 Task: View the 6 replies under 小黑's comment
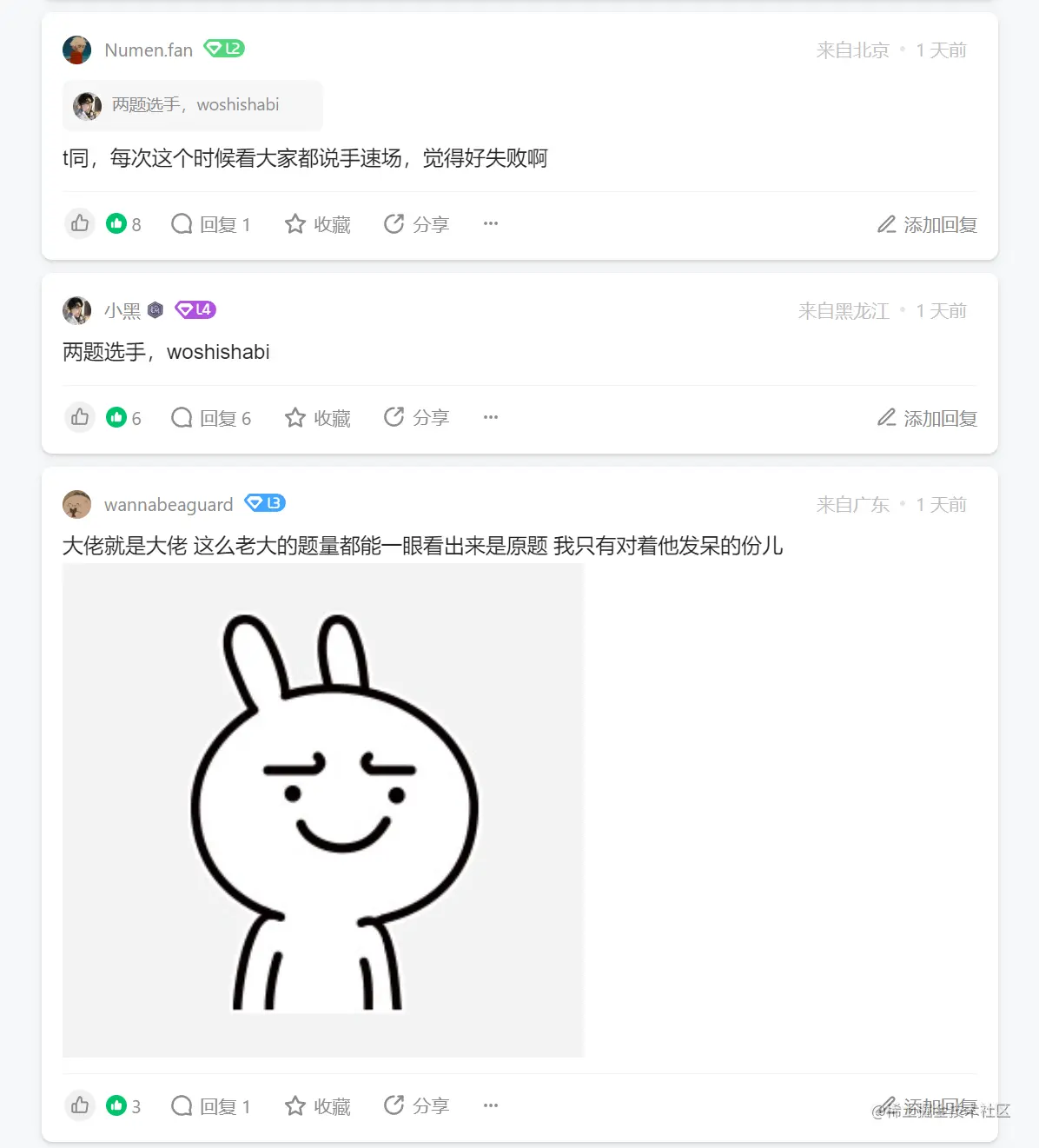point(211,418)
